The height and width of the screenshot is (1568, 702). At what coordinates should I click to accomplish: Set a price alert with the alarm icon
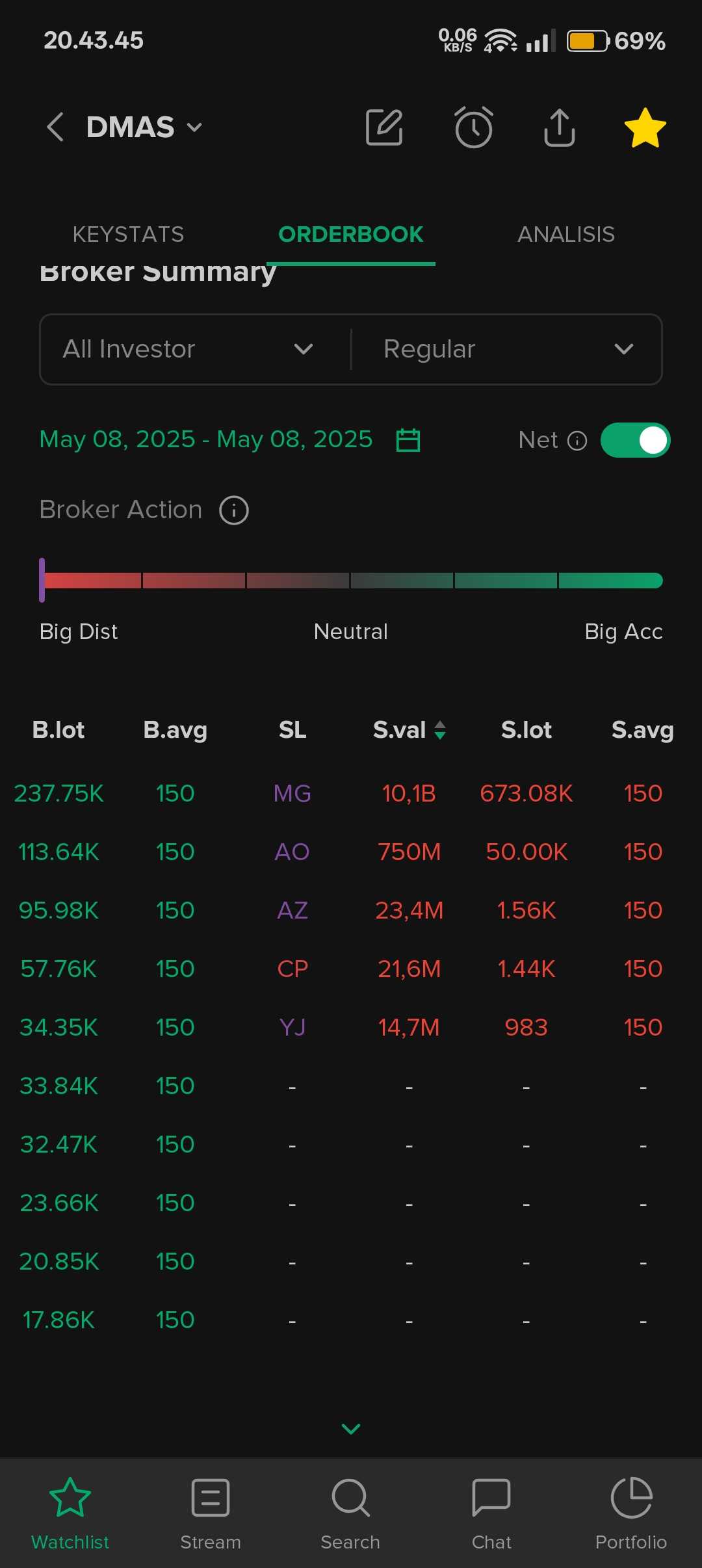[473, 127]
